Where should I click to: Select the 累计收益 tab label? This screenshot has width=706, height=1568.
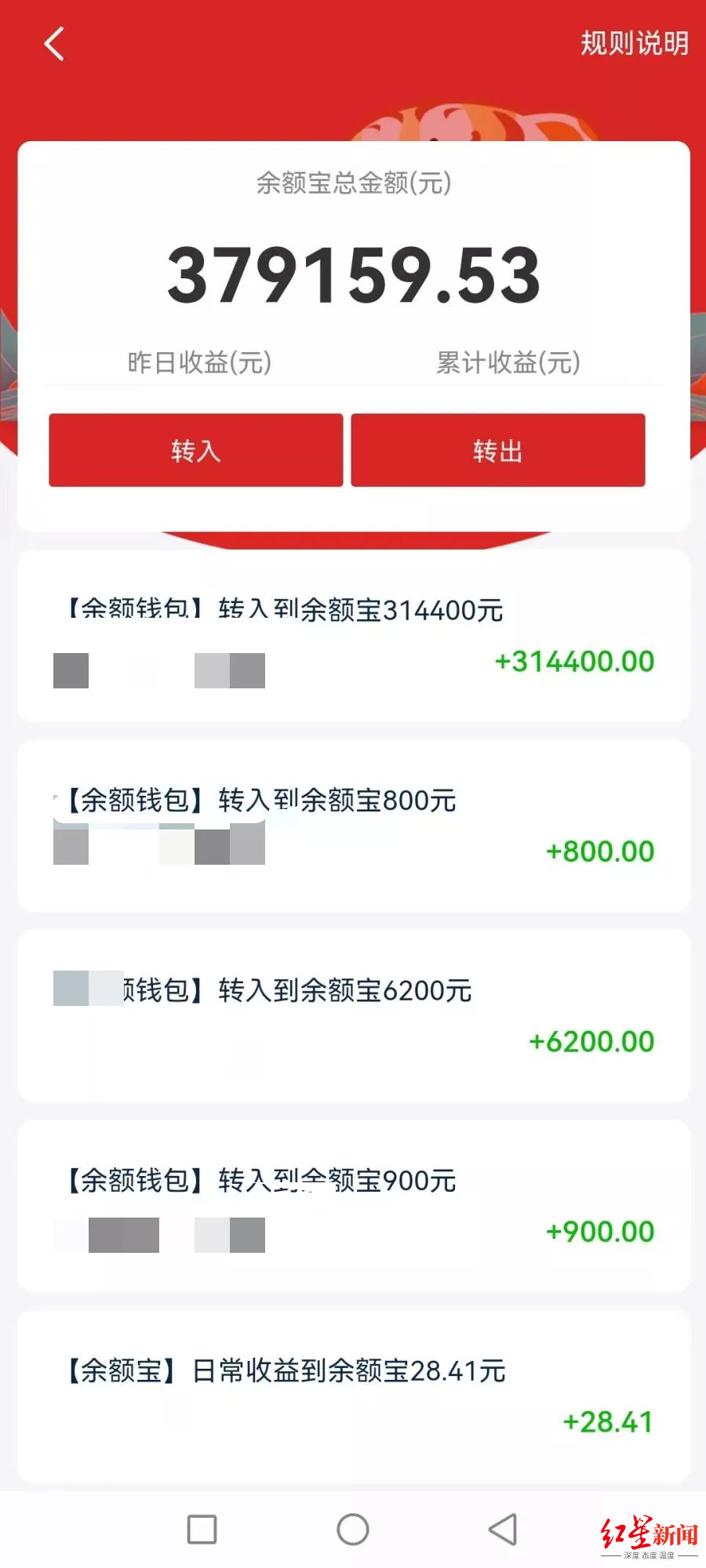[507, 362]
